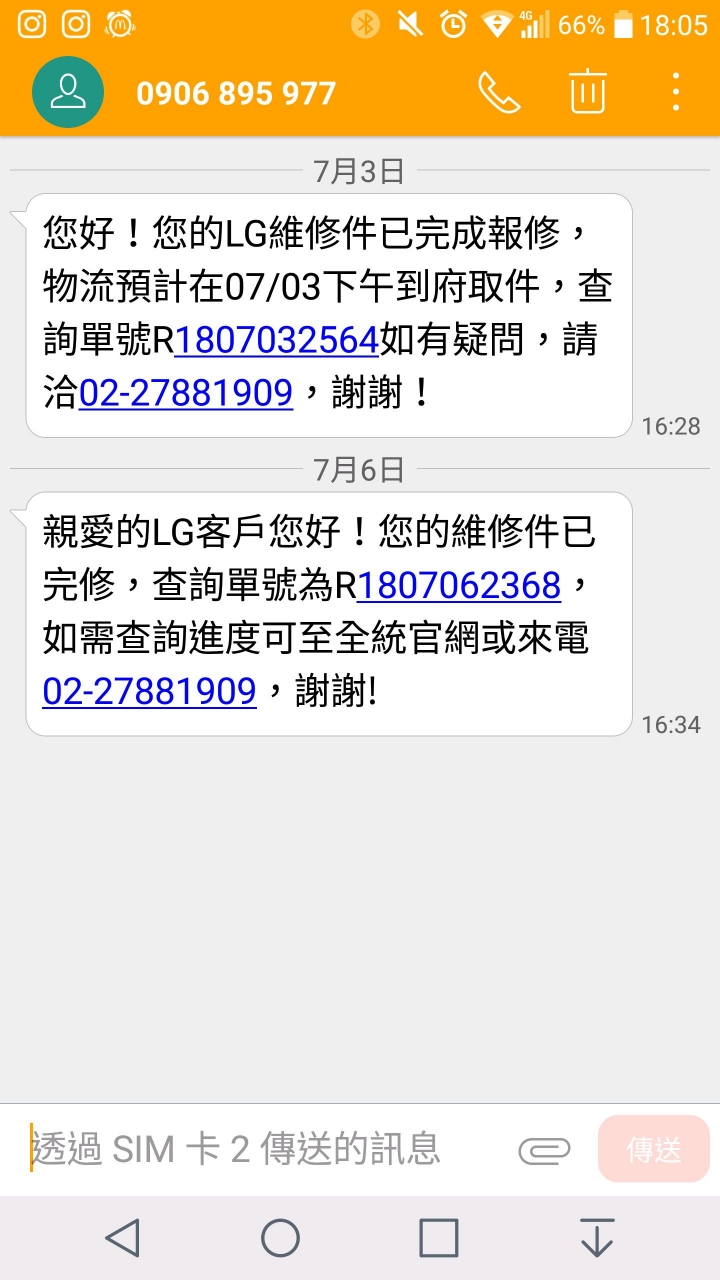The image size is (720, 1280).
Task: Open the recent apps view
Action: click(x=438, y=1238)
